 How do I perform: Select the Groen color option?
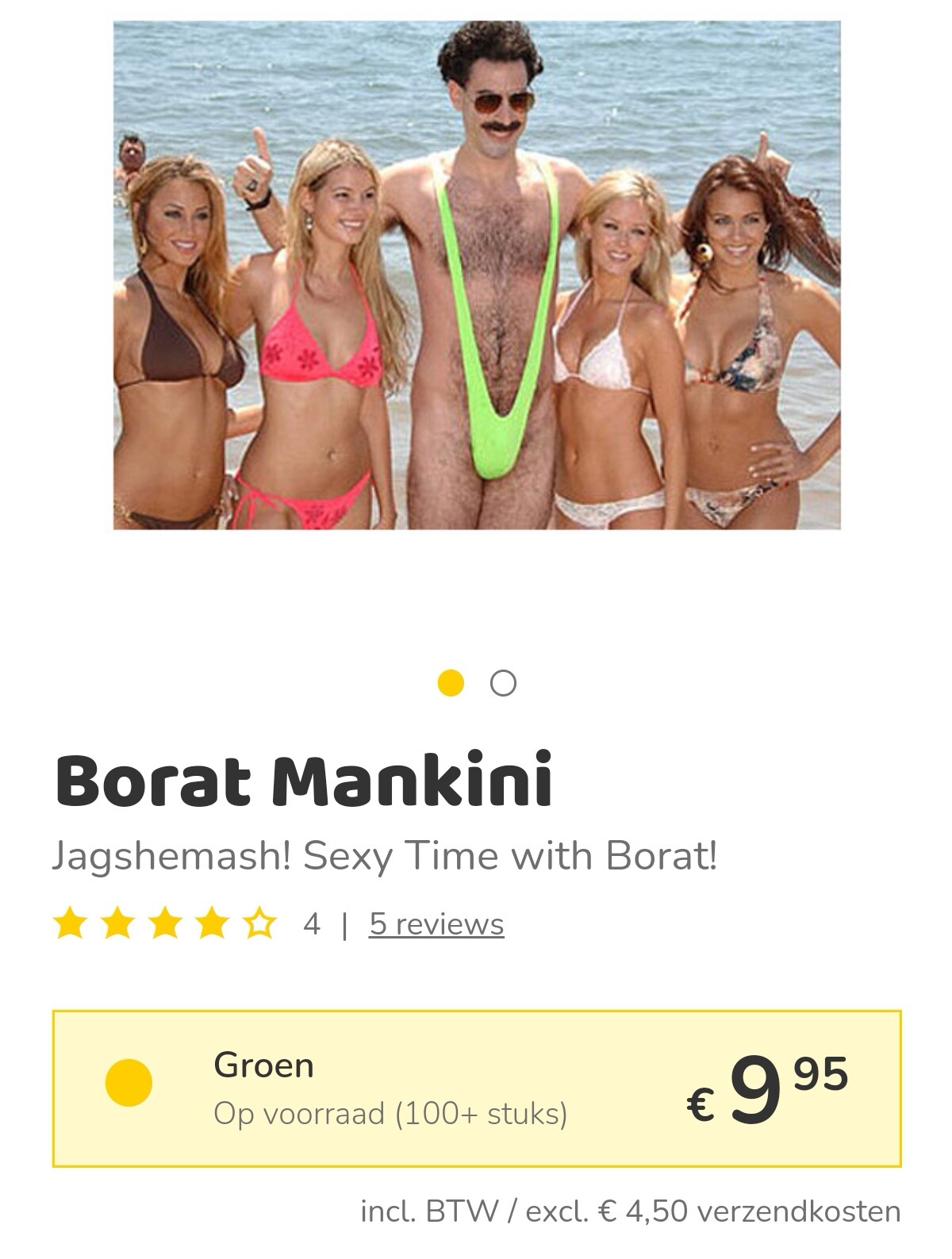129,1084
